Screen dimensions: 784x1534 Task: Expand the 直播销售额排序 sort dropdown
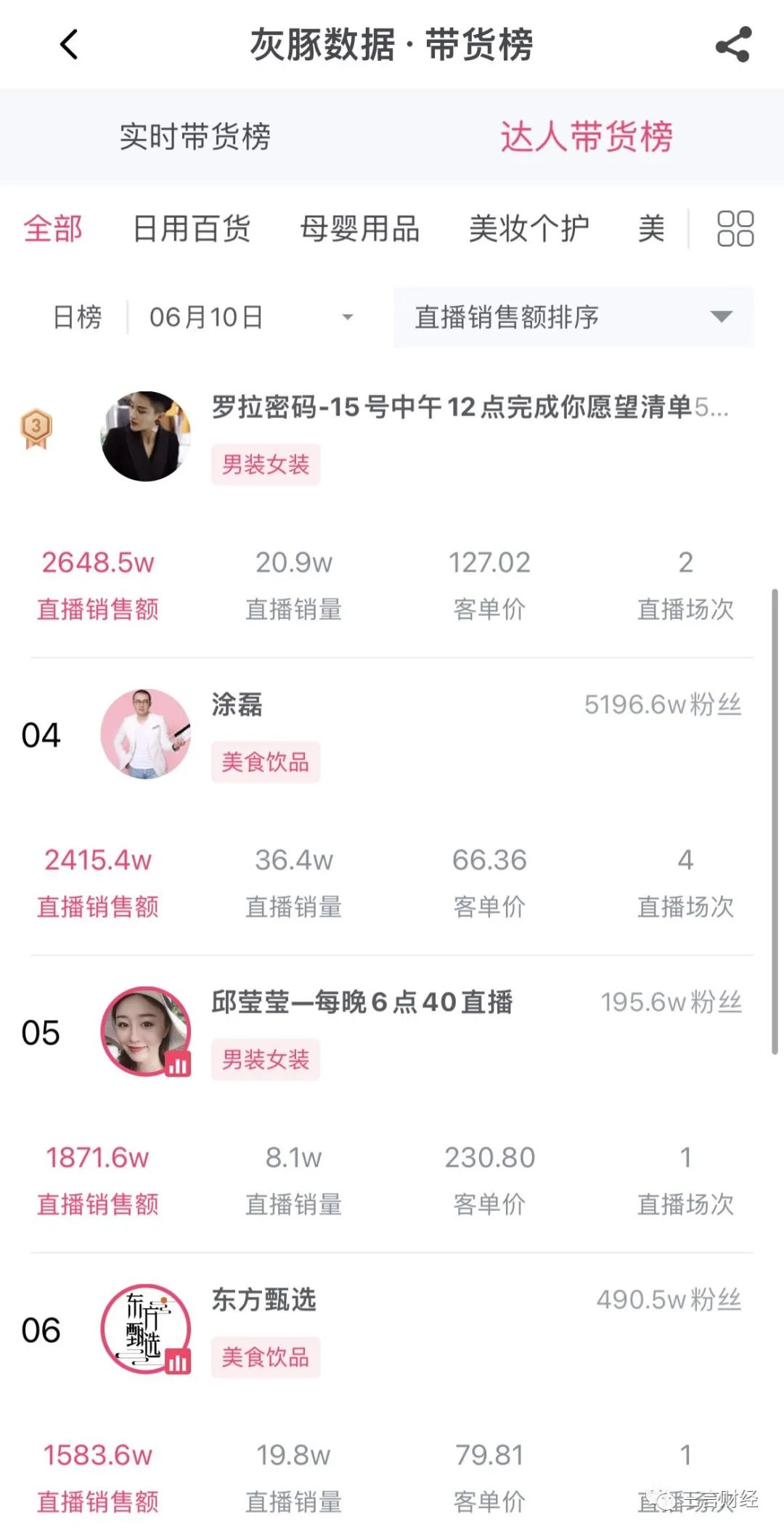[x=573, y=317]
